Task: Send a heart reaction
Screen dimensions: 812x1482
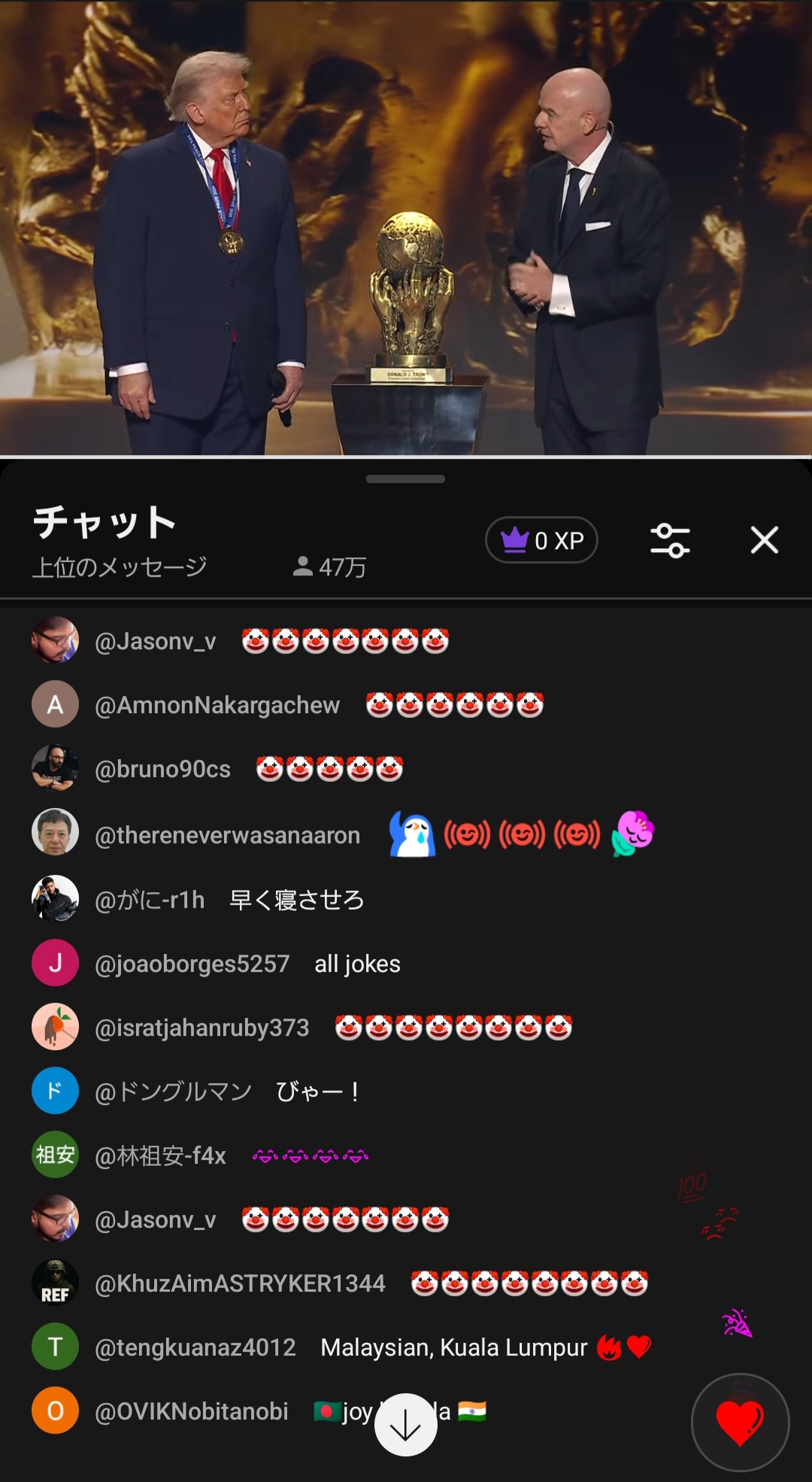Action: [740, 1422]
